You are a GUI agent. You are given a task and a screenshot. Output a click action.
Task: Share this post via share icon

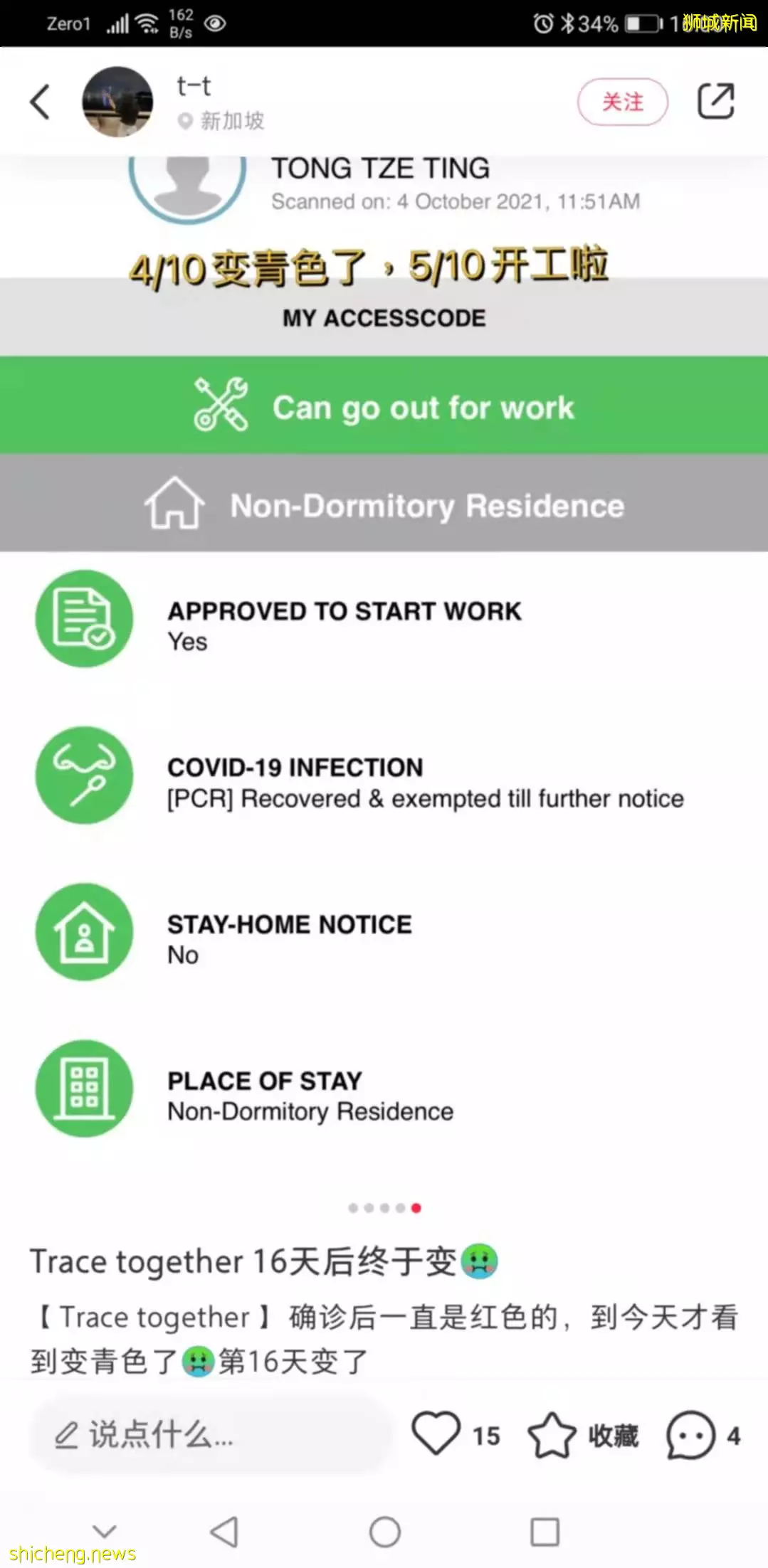[715, 101]
